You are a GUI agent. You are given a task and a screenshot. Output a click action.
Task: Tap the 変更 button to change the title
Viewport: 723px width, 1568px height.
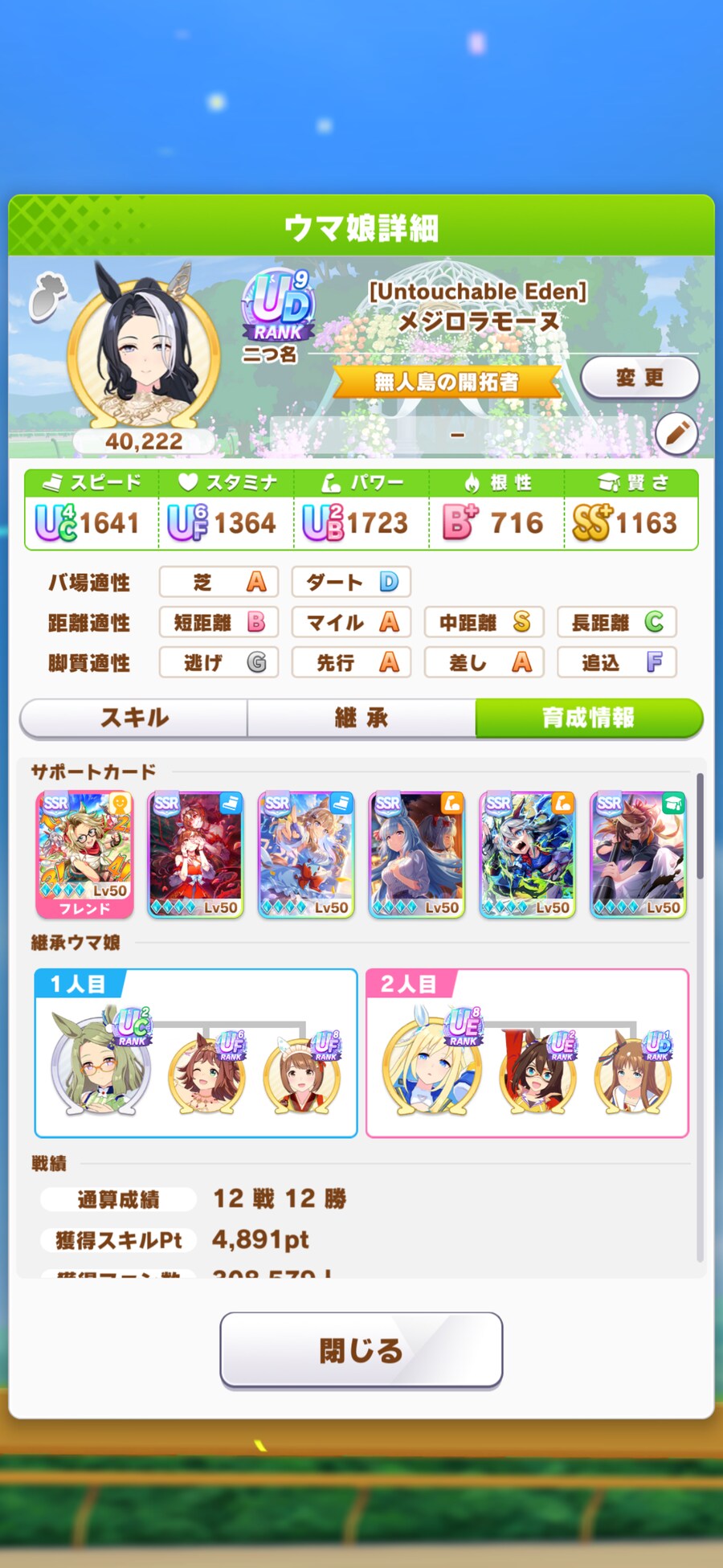[639, 378]
